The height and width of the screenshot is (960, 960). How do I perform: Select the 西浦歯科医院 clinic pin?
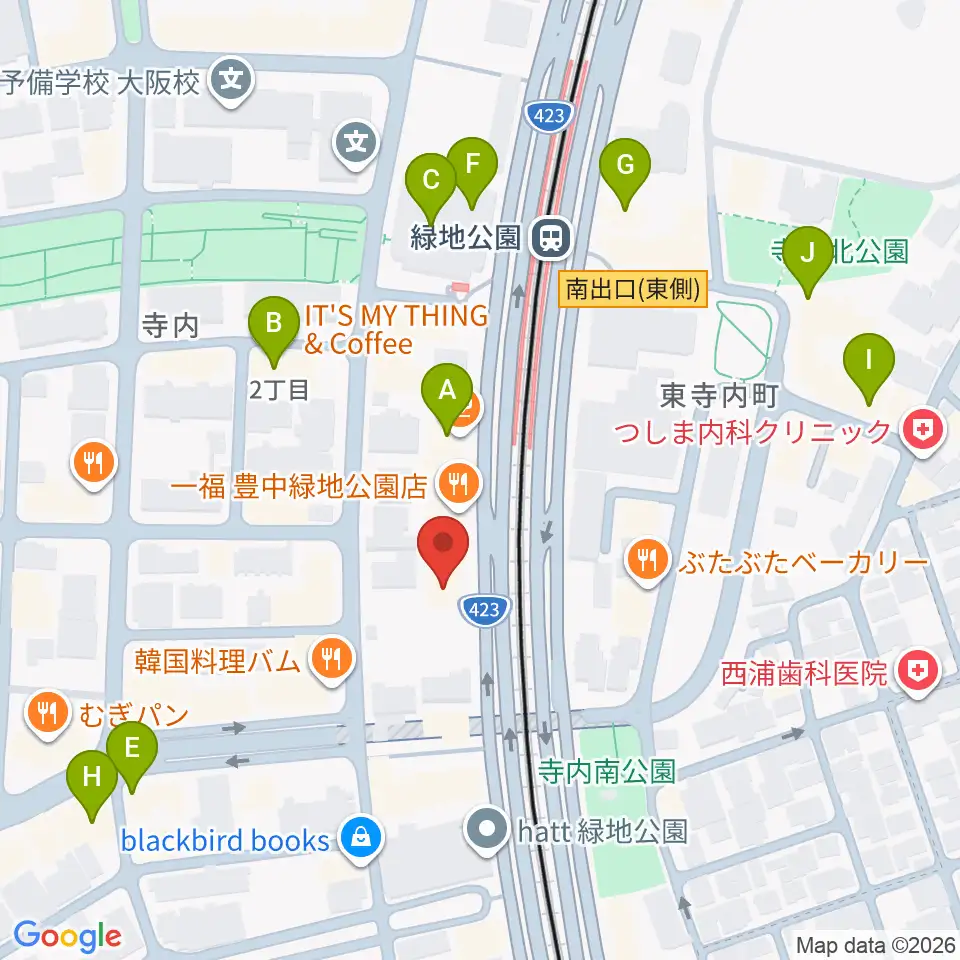918,673
